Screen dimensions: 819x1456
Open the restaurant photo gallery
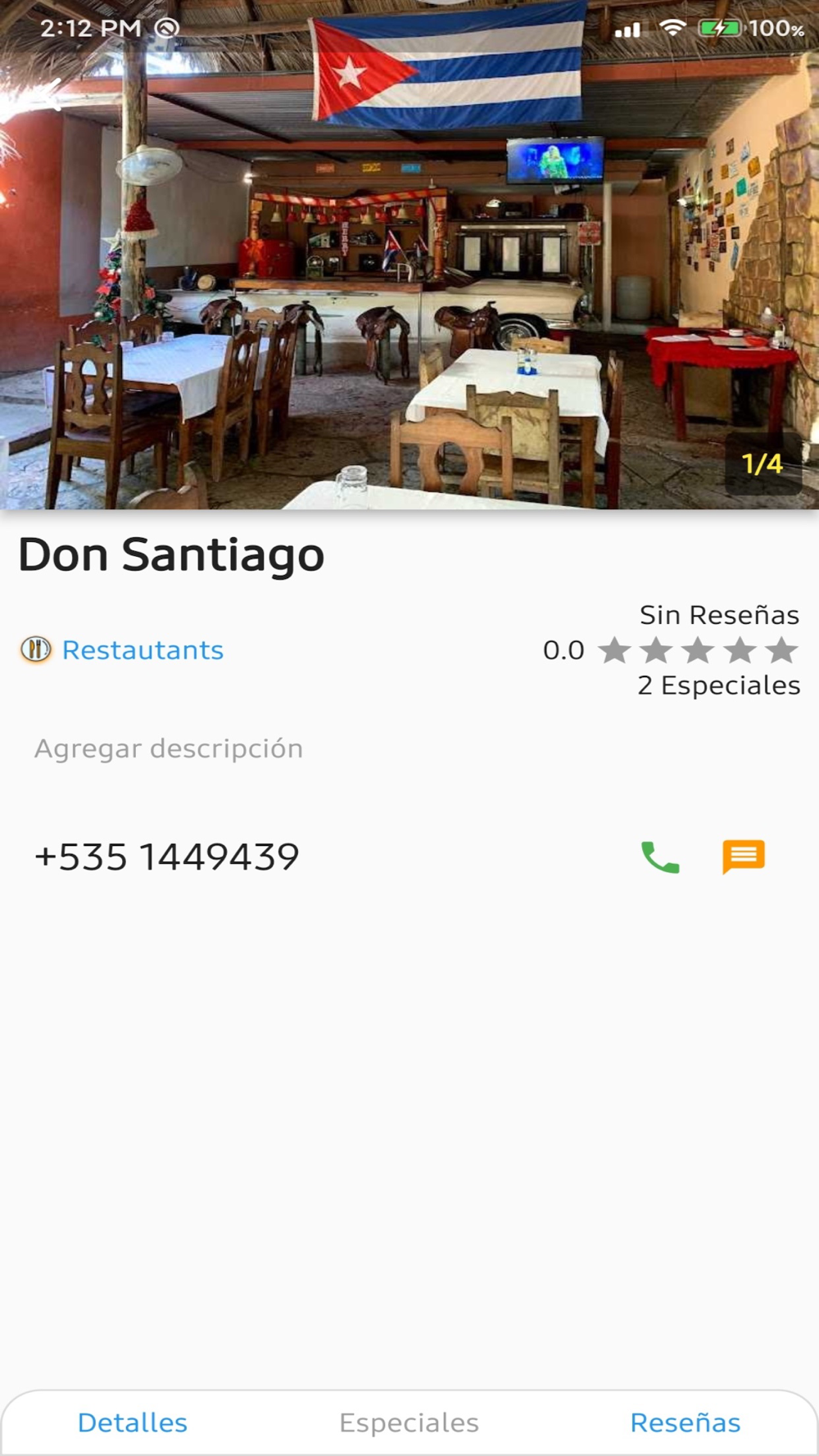tap(409, 255)
